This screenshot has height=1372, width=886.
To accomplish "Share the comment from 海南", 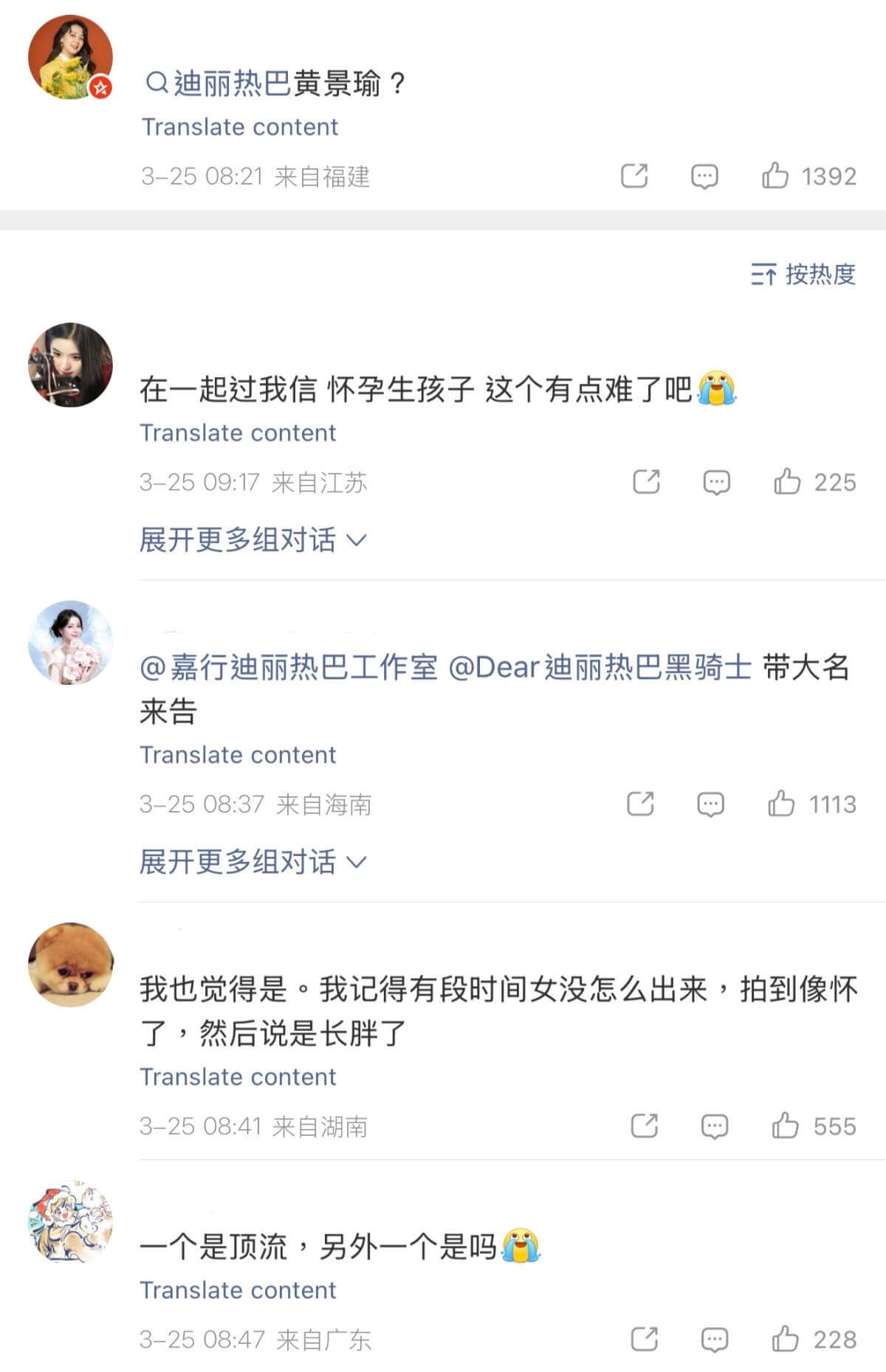I will click(640, 804).
